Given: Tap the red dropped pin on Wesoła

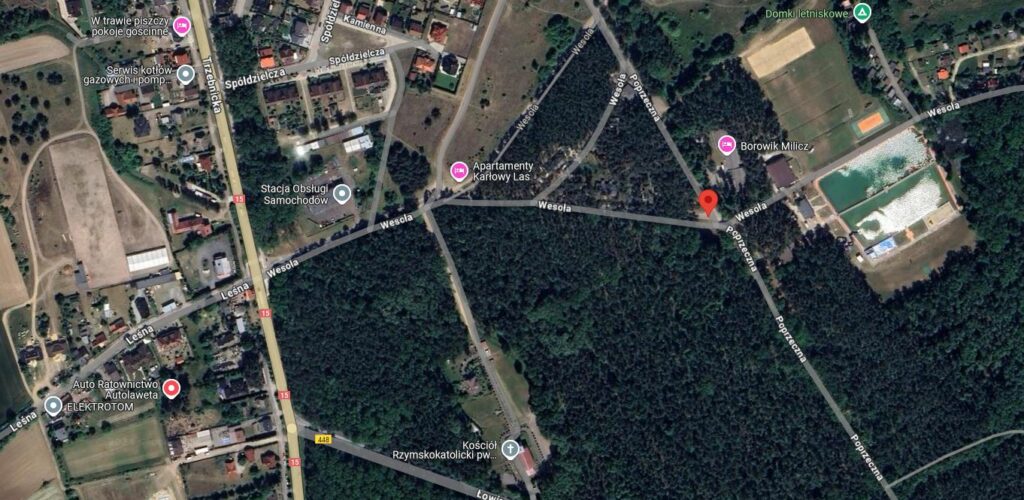Looking at the screenshot, I should click(x=708, y=203).
